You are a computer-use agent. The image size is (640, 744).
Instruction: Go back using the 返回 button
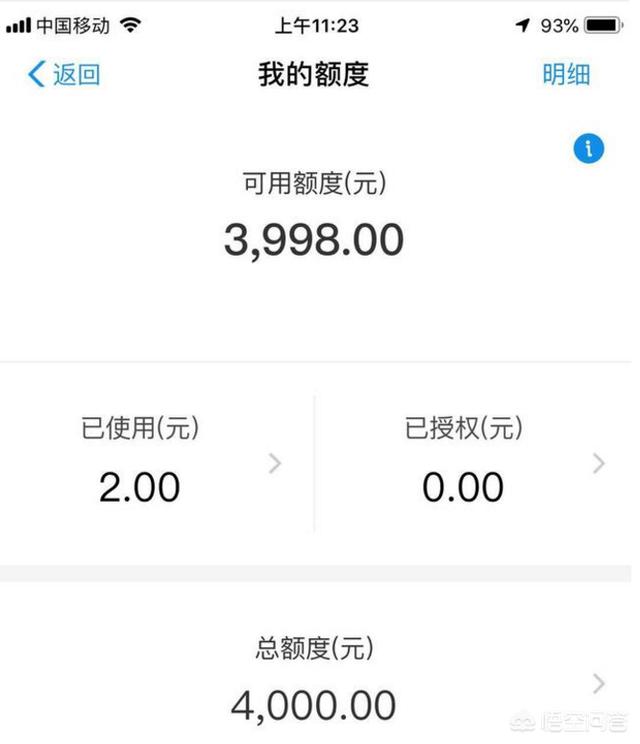[64, 75]
